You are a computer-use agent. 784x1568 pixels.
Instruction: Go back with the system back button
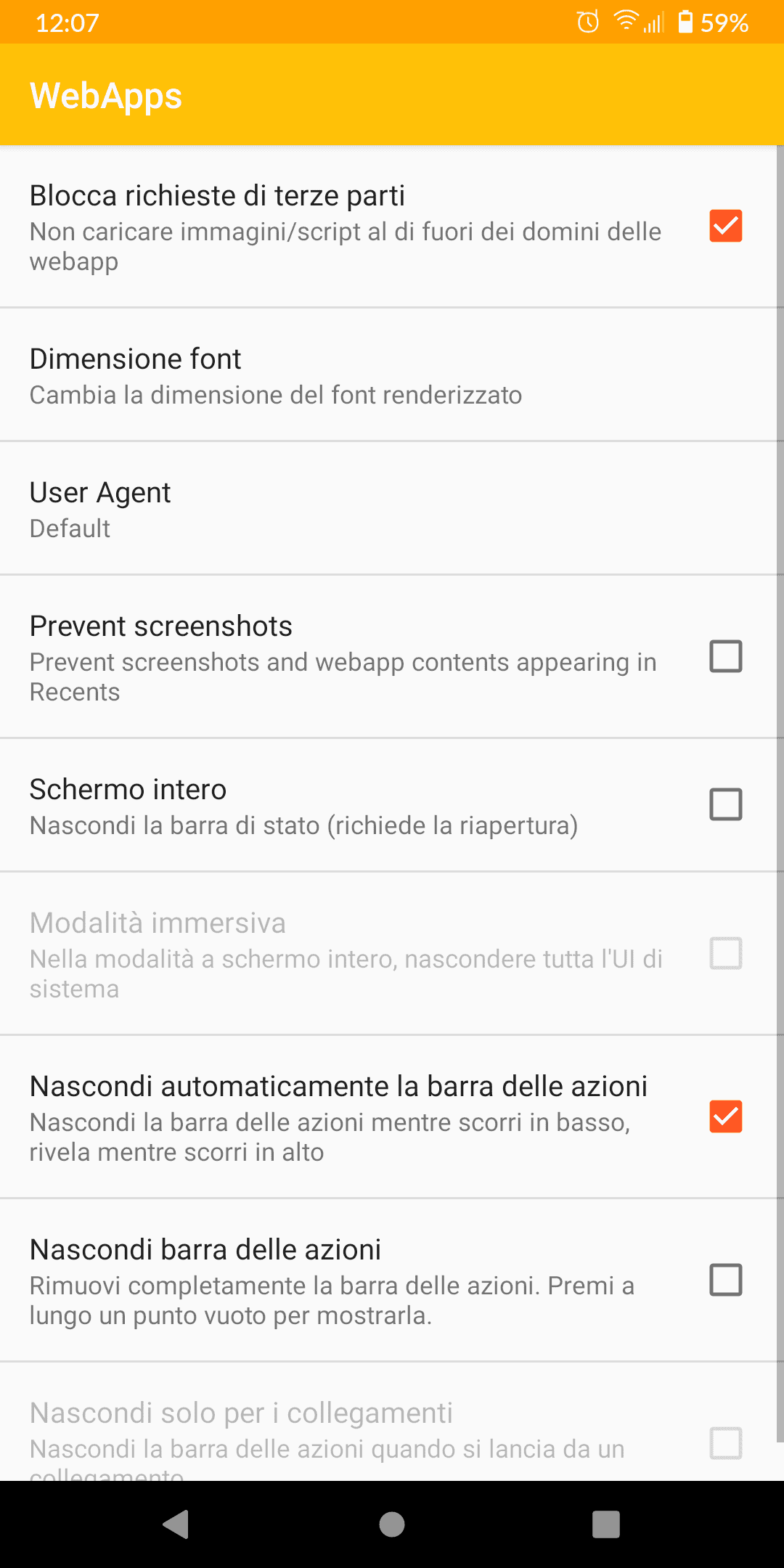pyautogui.click(x=176, y=1524)
